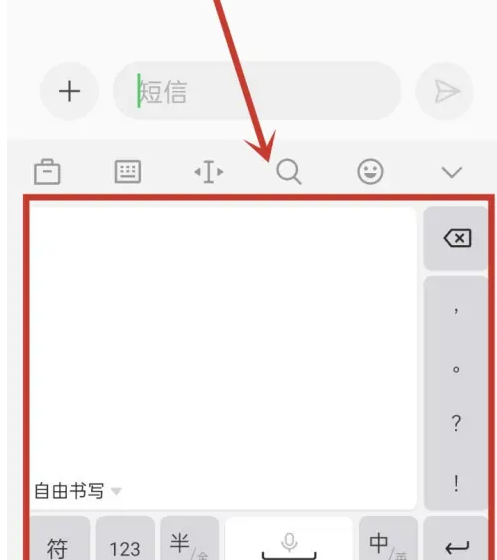Tap the space bar with microphone
497x560 pixels.
pos(289,539)
